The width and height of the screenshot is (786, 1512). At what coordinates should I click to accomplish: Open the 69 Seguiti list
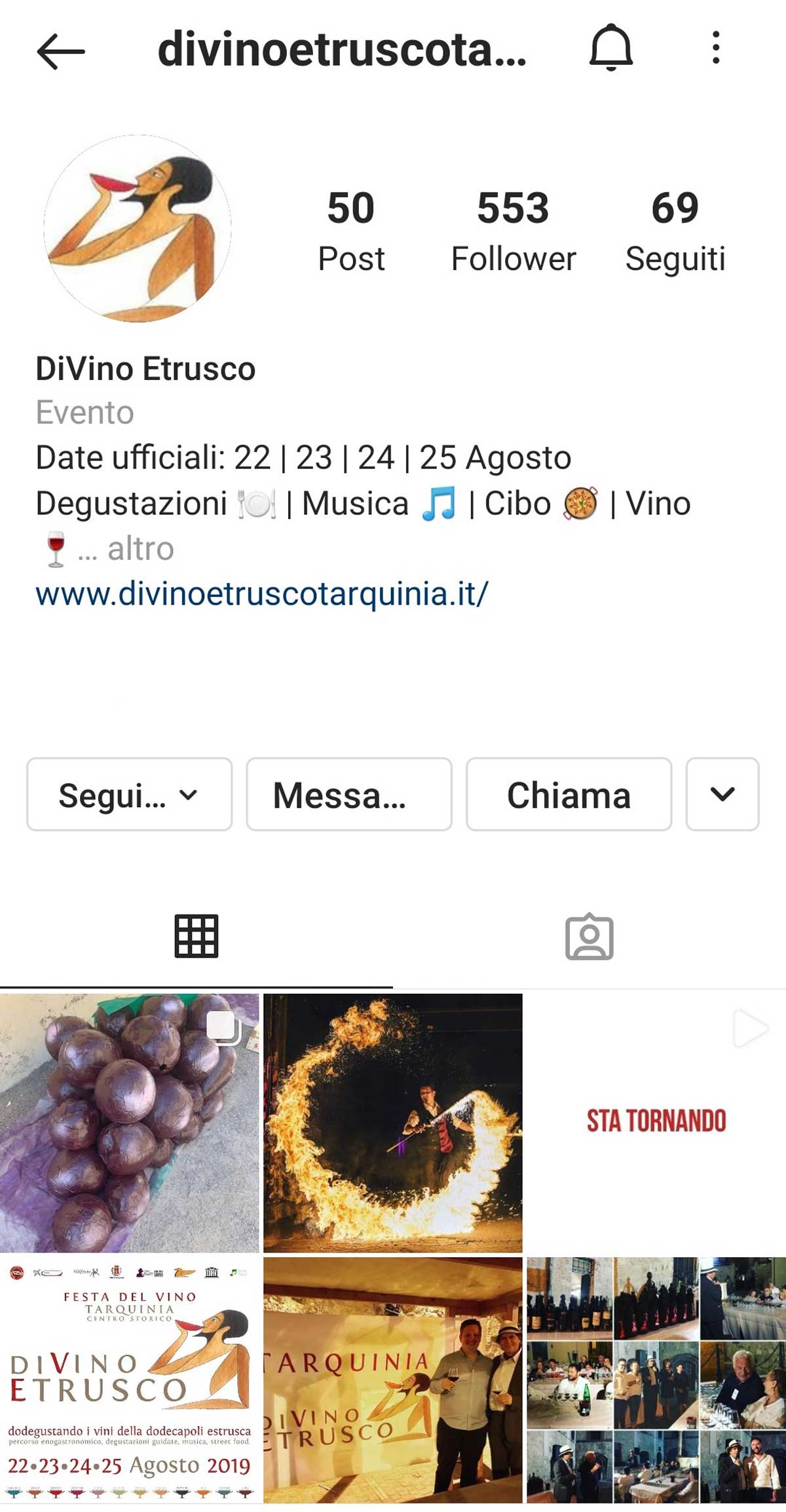[675, 231]
